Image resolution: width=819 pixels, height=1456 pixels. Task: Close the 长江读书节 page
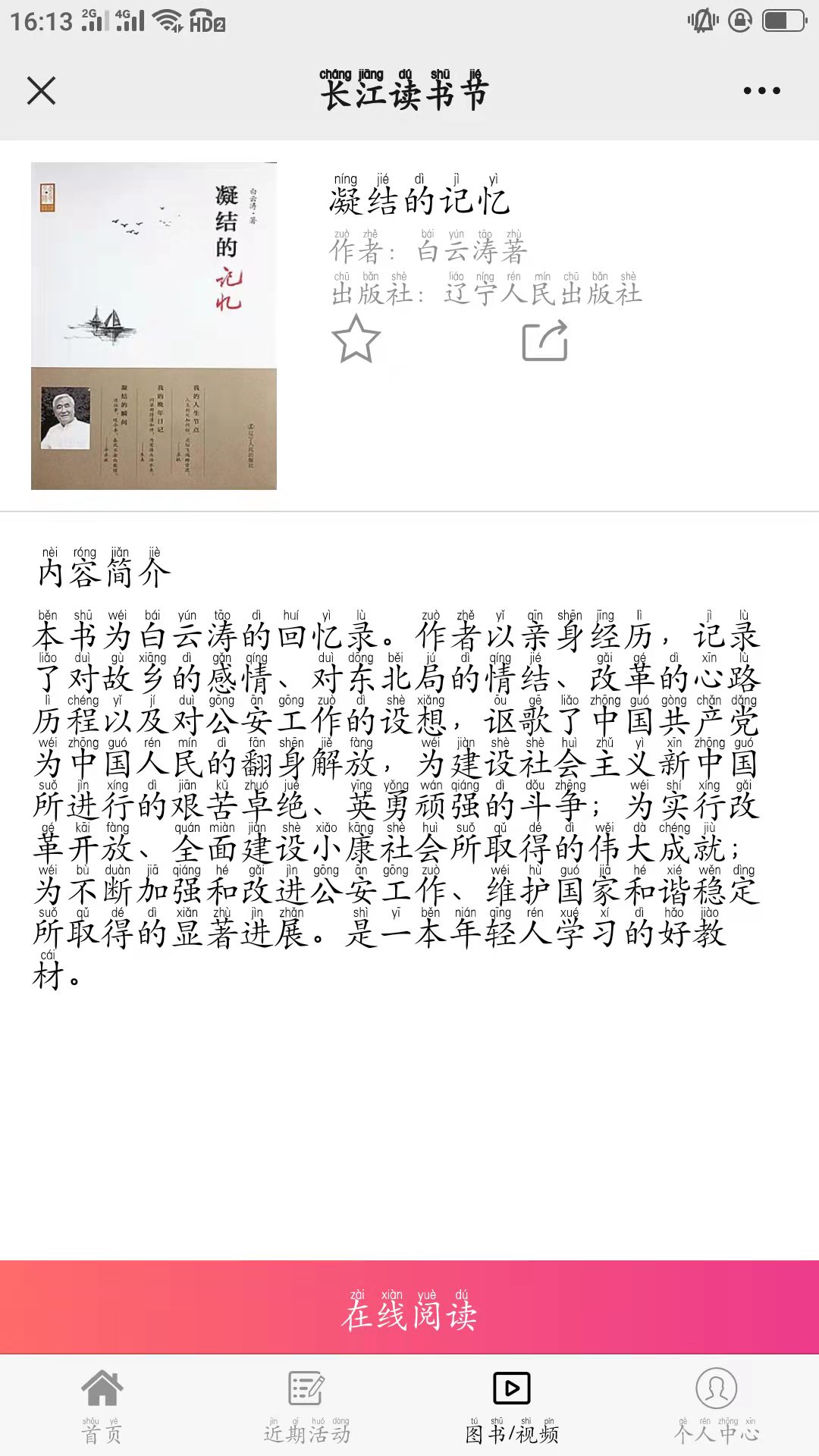click(41, 90)
